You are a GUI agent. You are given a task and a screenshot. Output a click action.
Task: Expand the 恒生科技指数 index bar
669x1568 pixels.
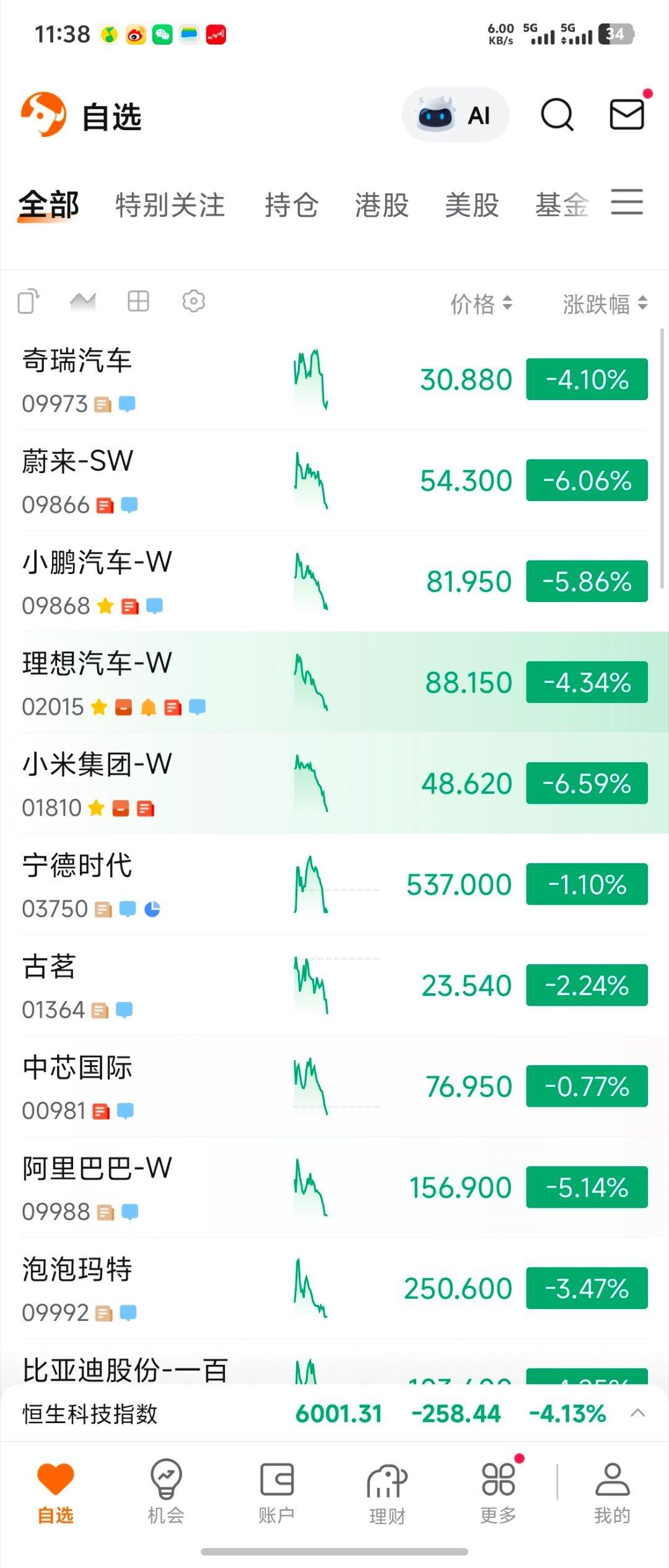[637, 1414]
